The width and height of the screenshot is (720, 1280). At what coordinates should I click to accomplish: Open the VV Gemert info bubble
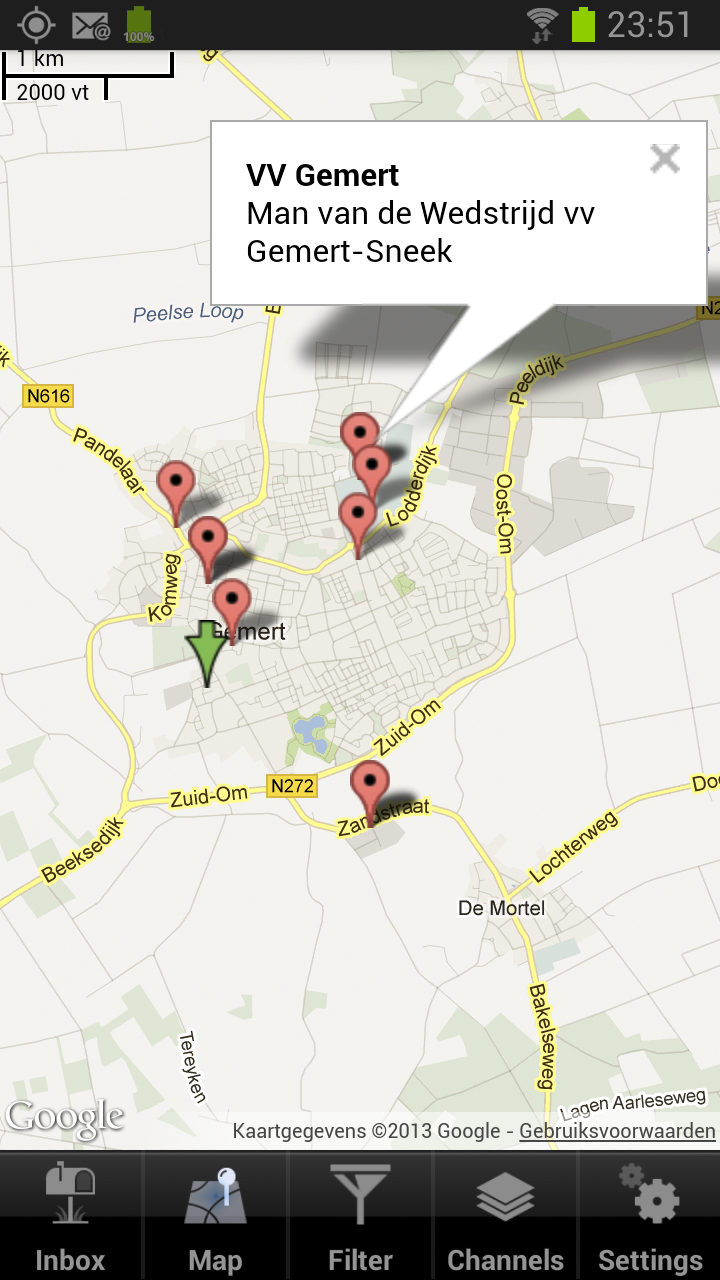click(x=420, y=213)
